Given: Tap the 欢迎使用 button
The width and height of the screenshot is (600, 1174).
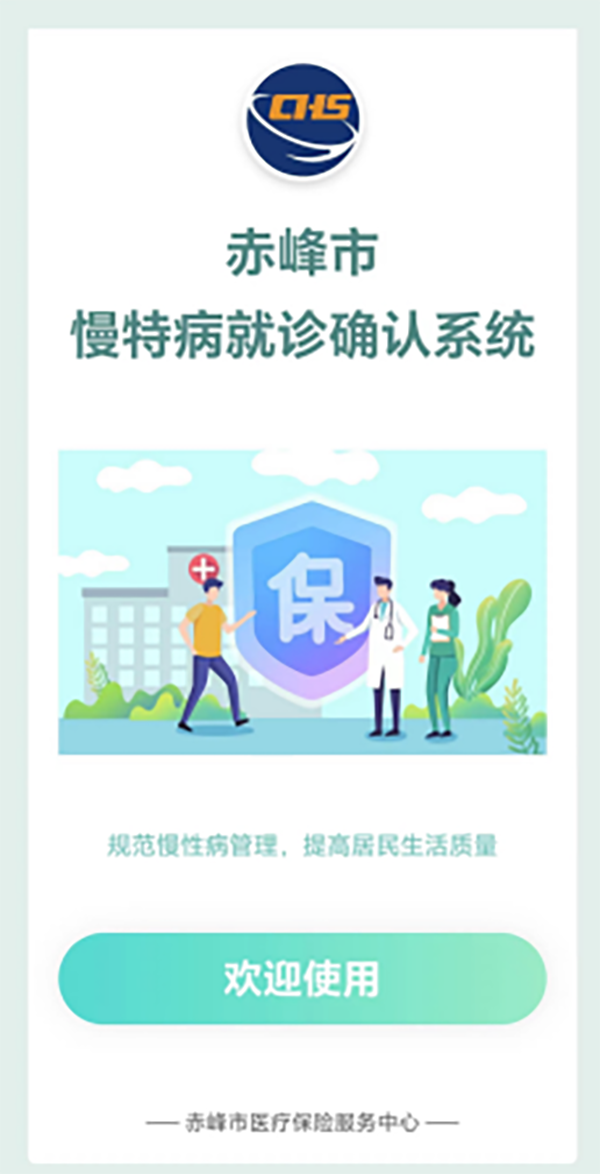Looking at the screenshot, I should tap(302, 978).
